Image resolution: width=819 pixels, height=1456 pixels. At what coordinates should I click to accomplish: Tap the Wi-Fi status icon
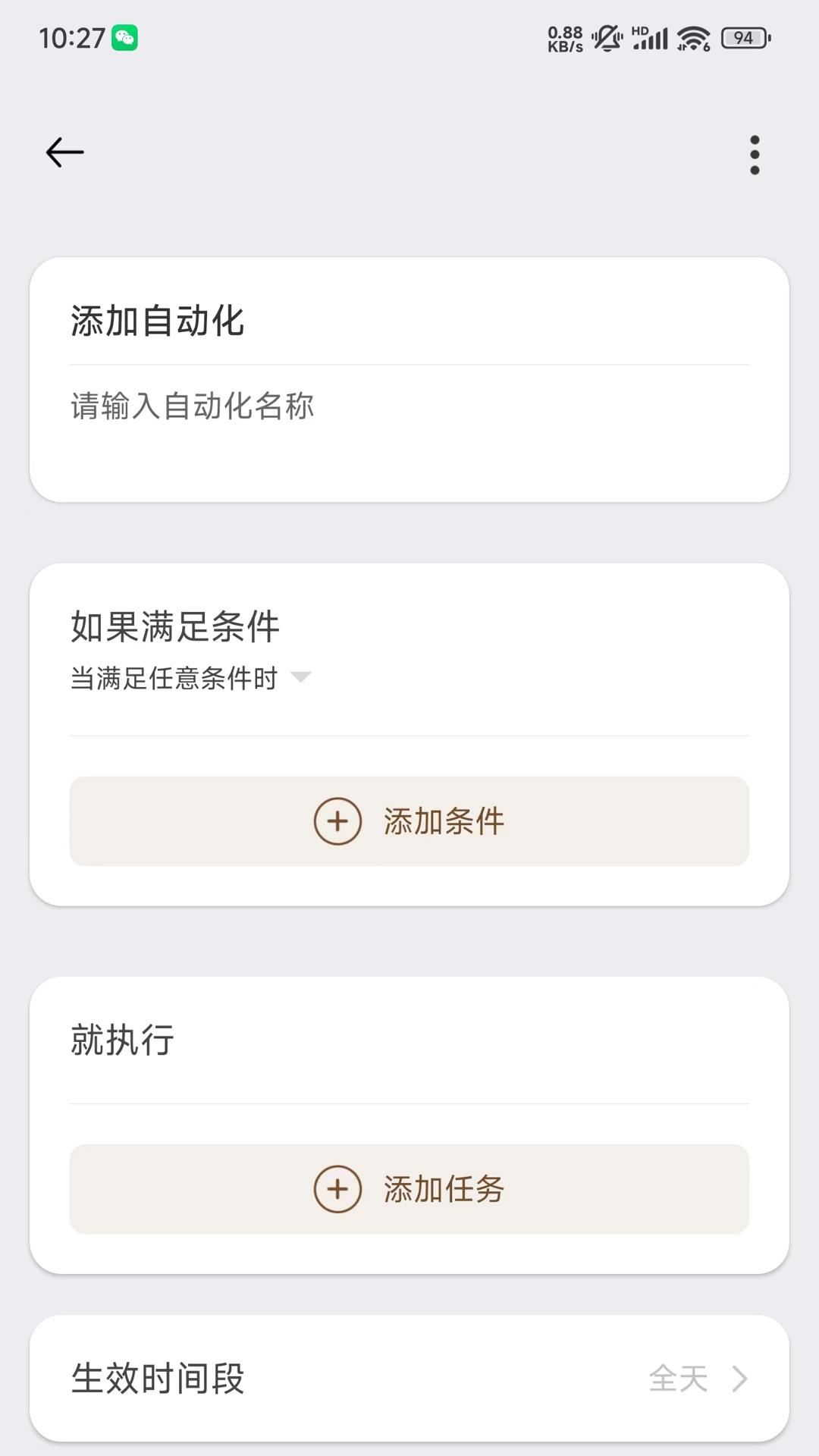(692, 36)
